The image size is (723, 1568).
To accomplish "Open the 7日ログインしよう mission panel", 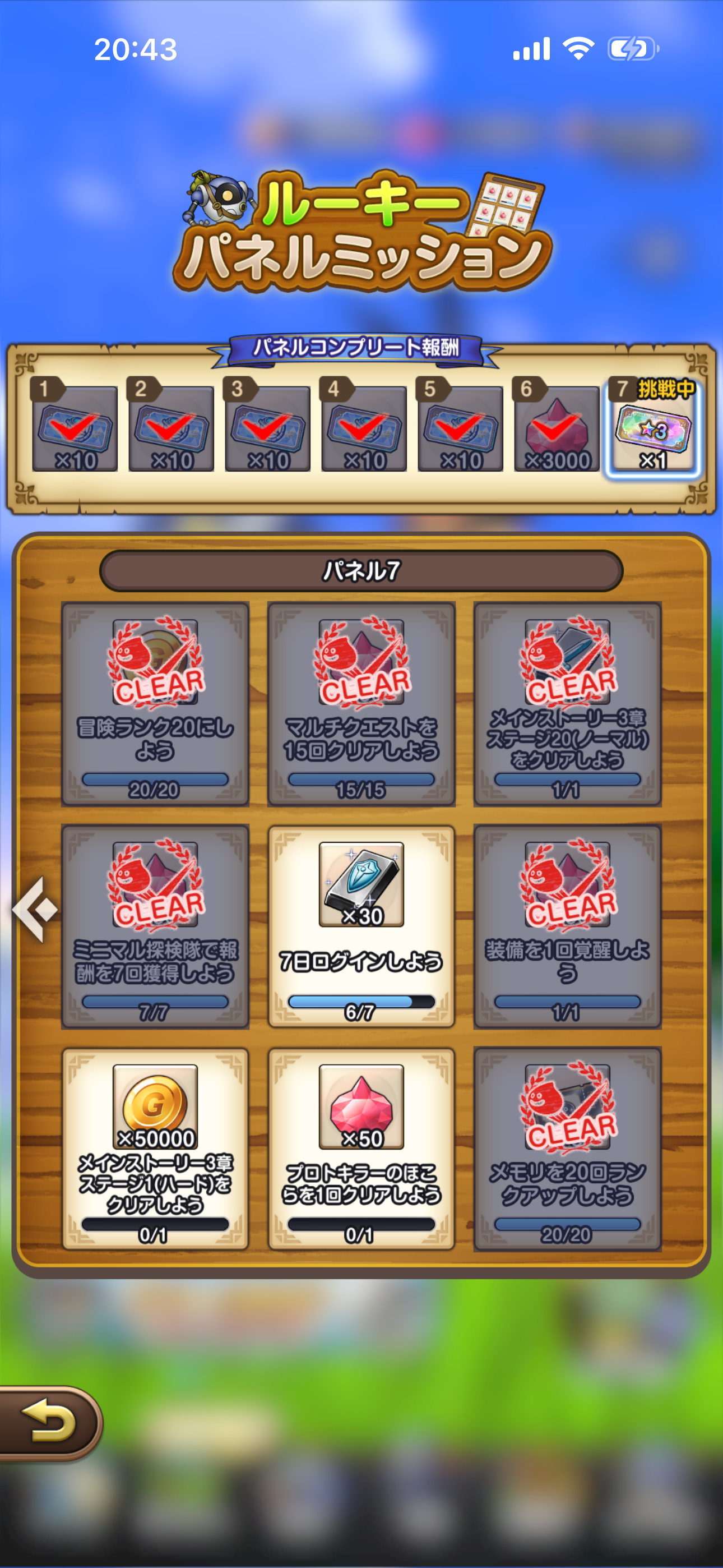I will pos(361,926).
